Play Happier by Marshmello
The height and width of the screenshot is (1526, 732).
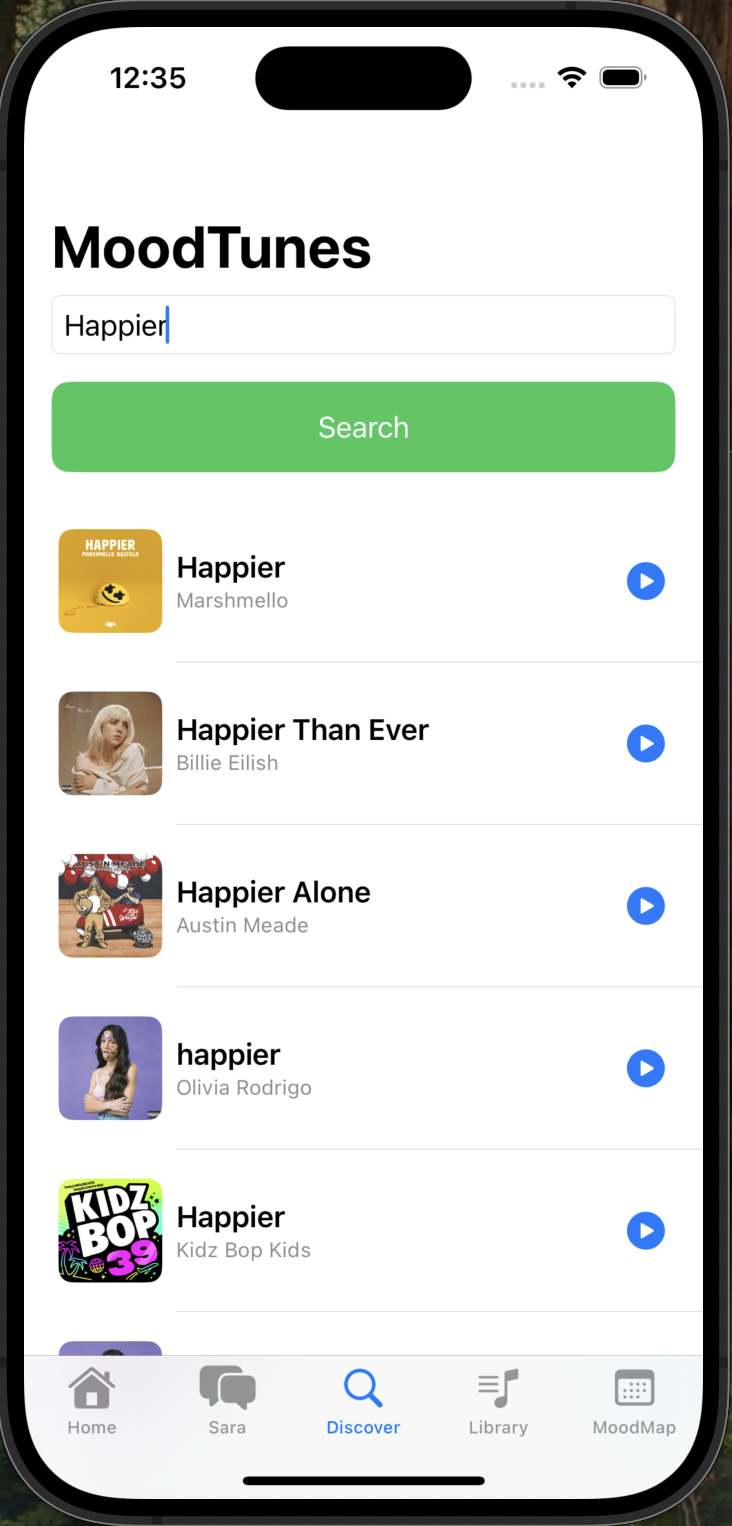(x=645, y=581)
